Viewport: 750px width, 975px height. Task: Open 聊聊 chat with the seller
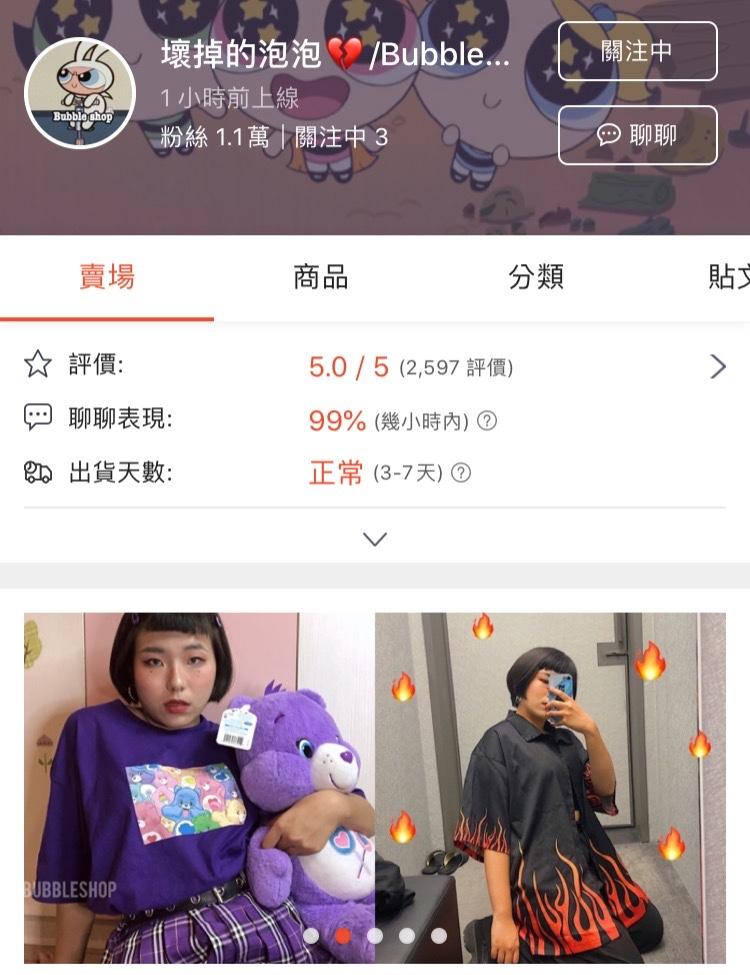point(637,135)
